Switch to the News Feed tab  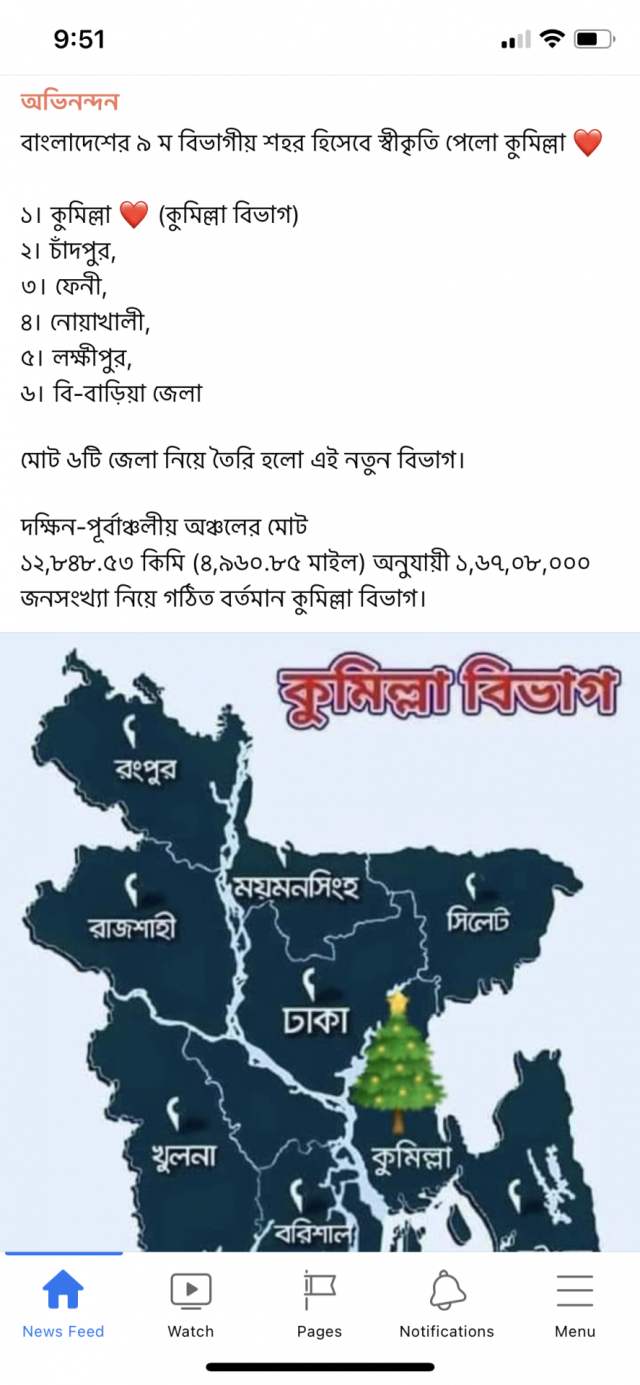(x=63, y=1303)
